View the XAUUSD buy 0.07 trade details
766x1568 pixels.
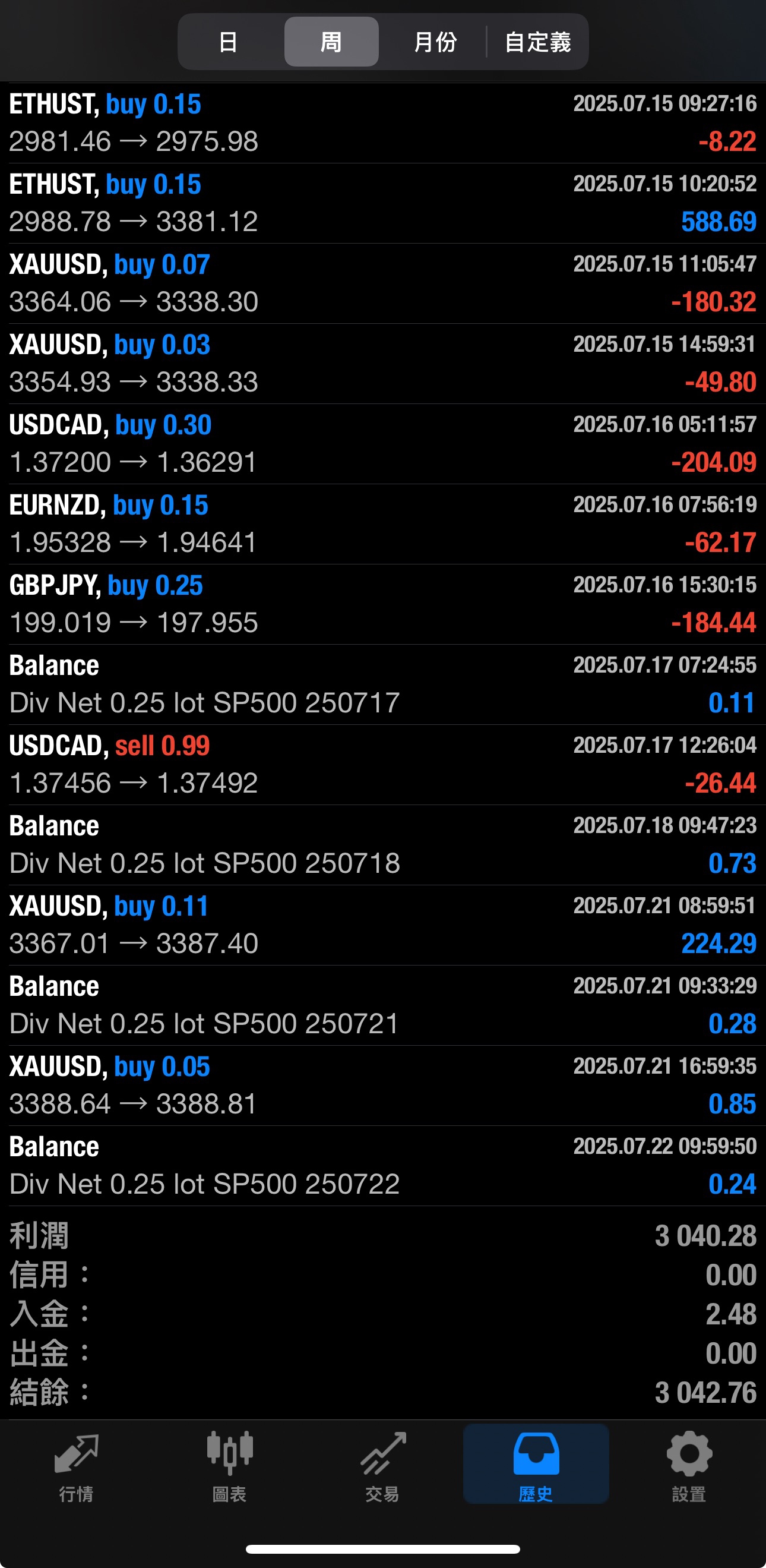[382, 283]
